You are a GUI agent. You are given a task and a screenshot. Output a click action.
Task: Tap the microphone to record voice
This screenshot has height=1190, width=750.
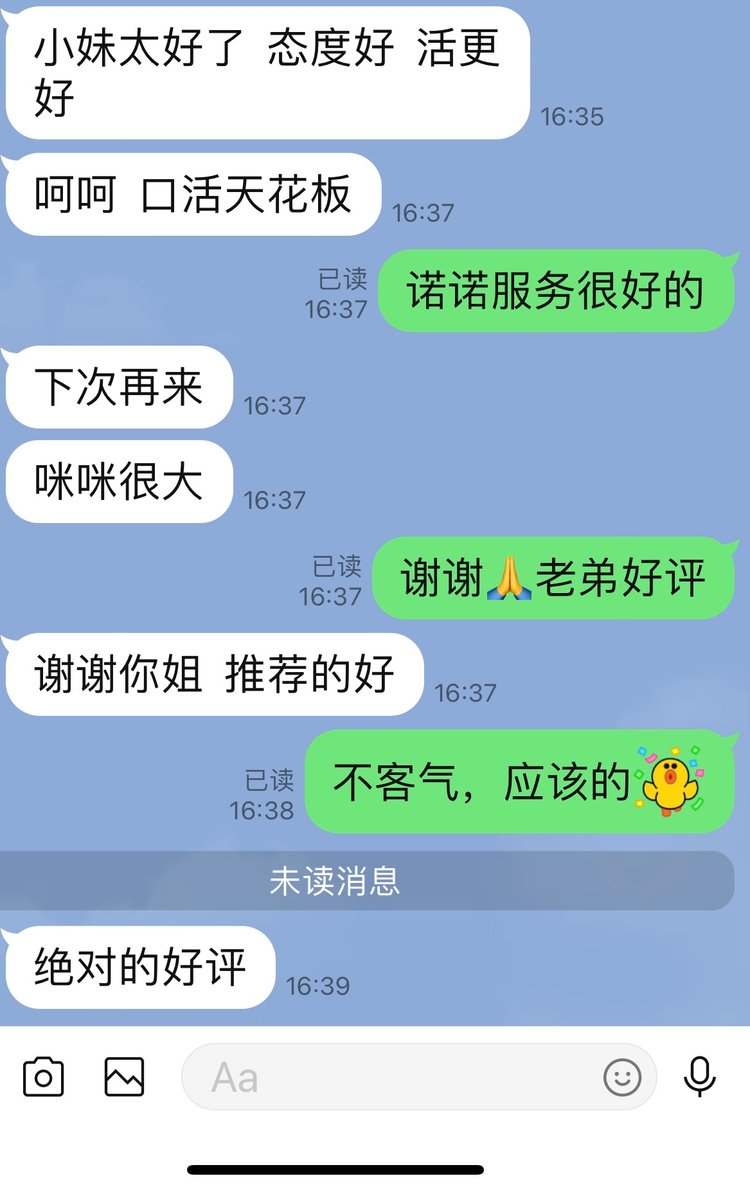[700, 1077]
